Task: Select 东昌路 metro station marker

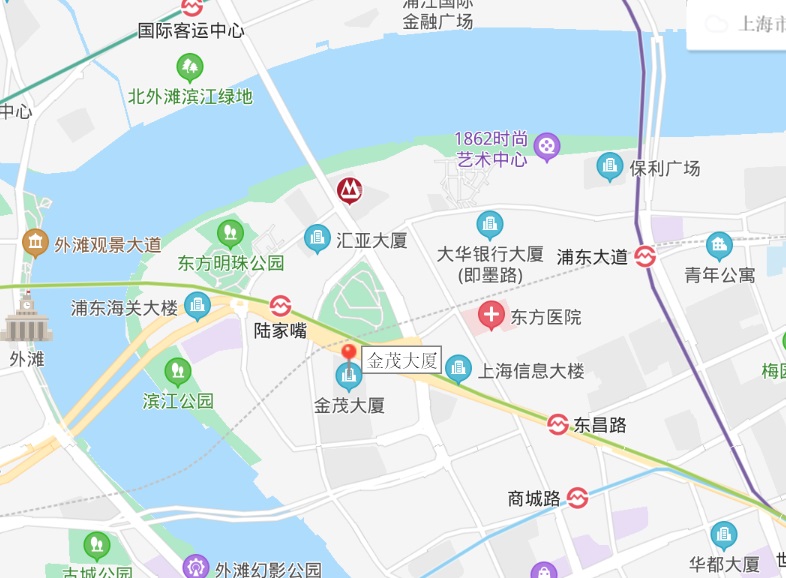Action: point(557,424)
